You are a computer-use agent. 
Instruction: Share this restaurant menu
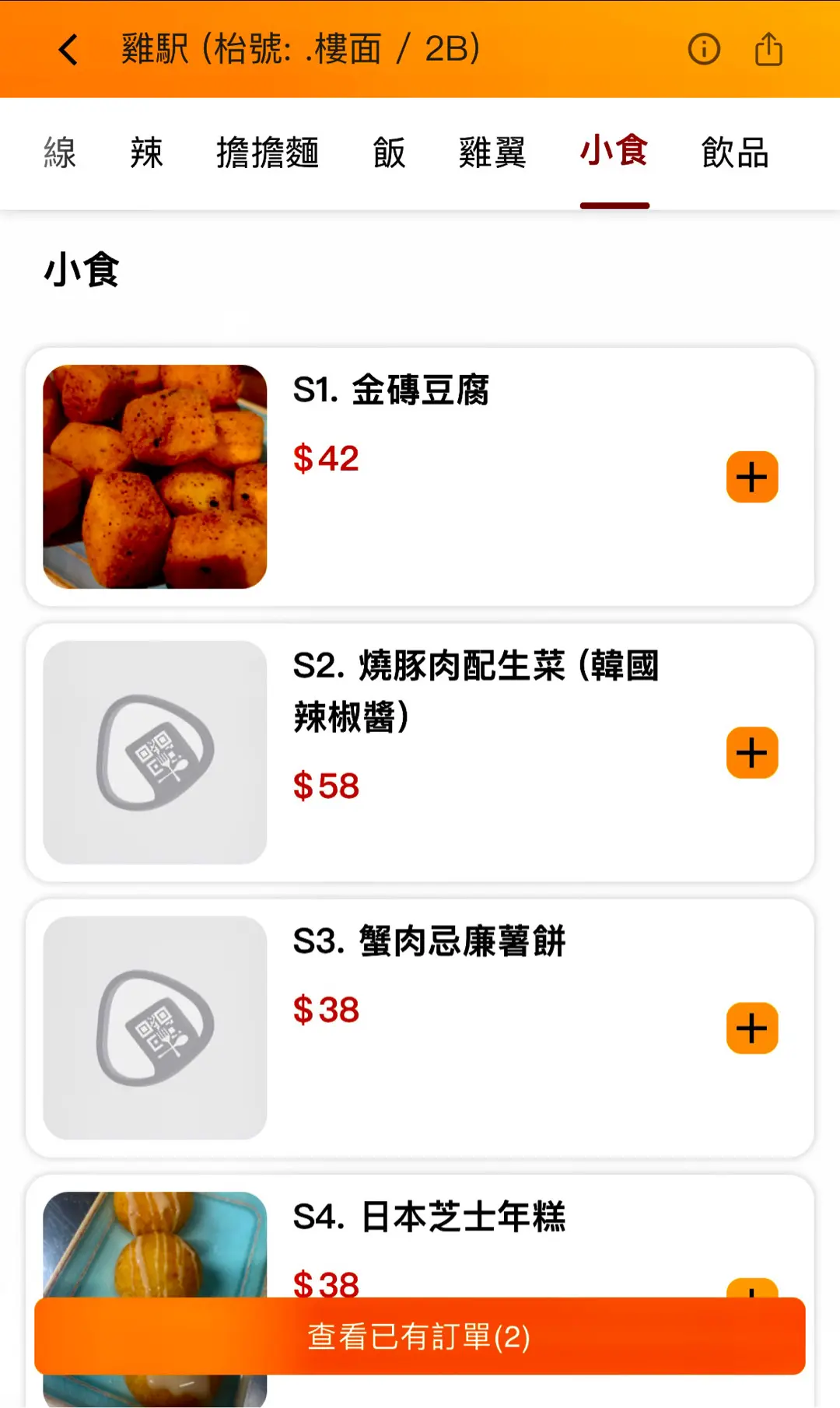768,50
